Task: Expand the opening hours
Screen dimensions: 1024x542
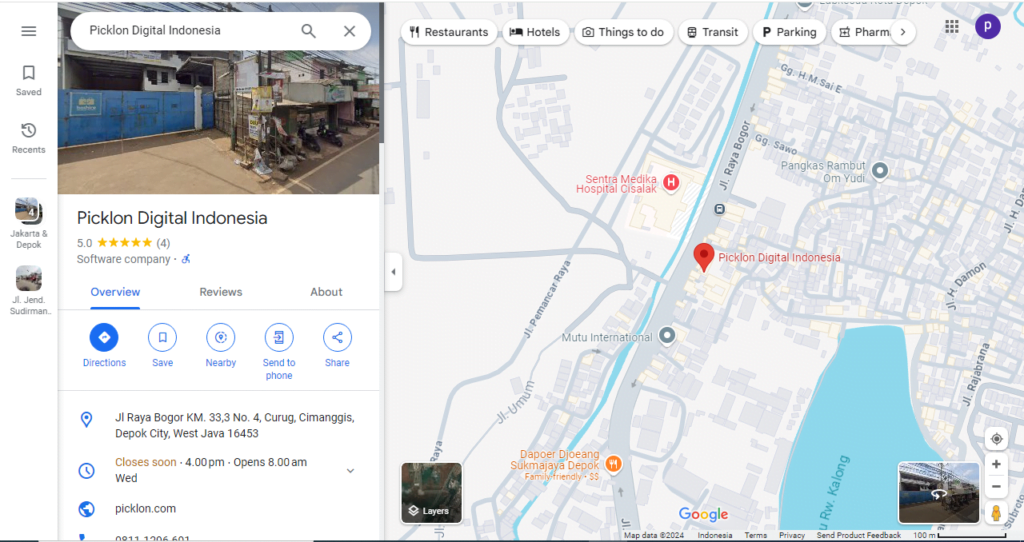Action: point(350,470)
